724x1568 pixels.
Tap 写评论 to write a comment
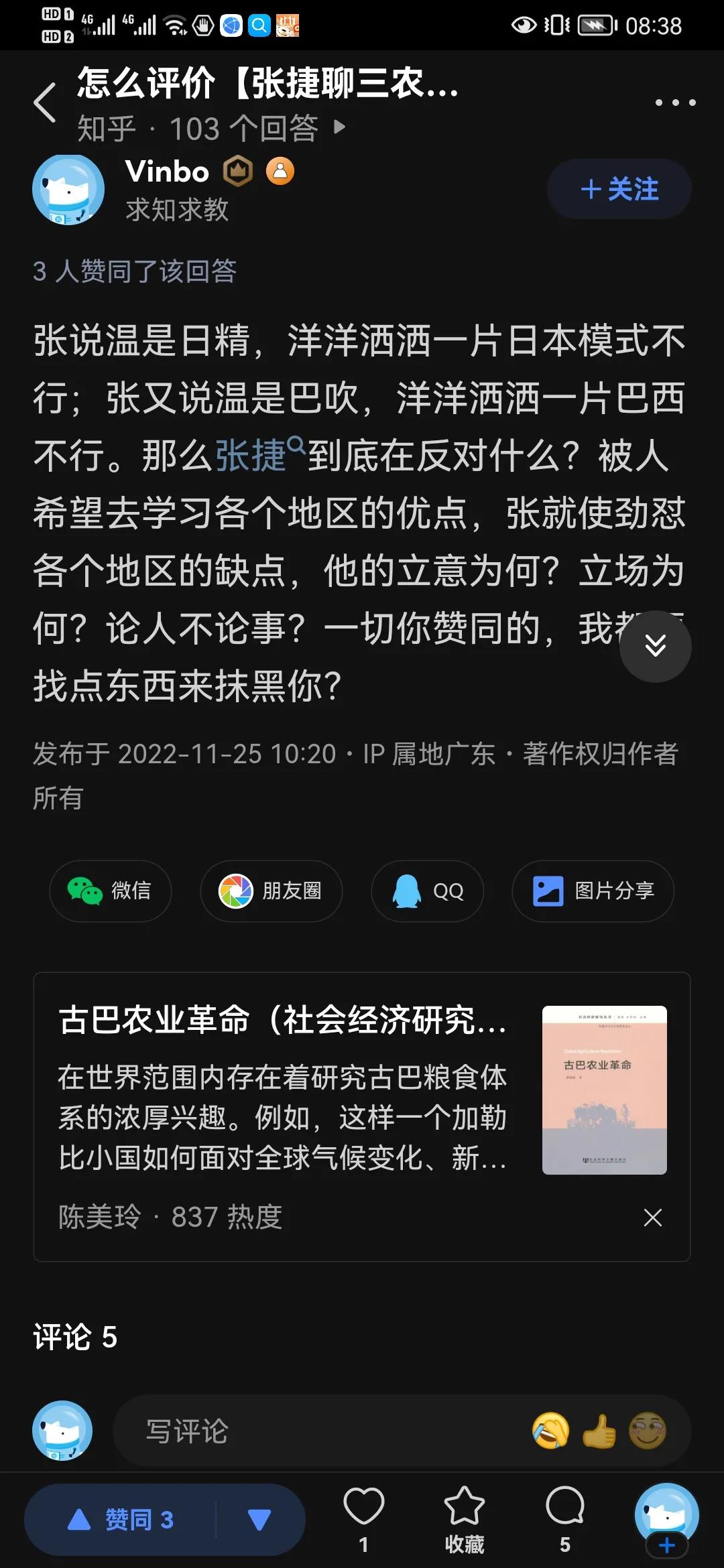[x=188, y=1430]
